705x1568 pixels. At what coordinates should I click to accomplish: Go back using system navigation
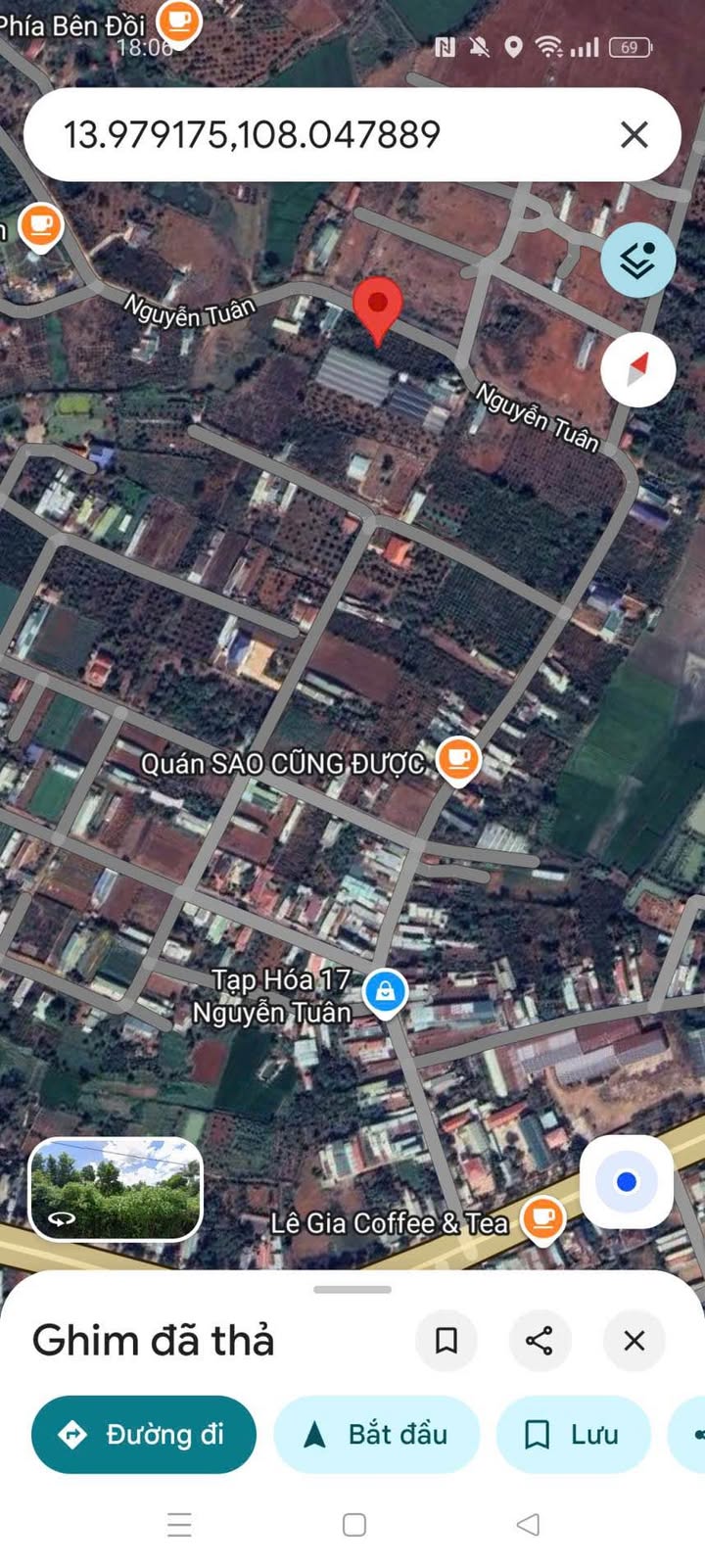(x=528, y=1524)
